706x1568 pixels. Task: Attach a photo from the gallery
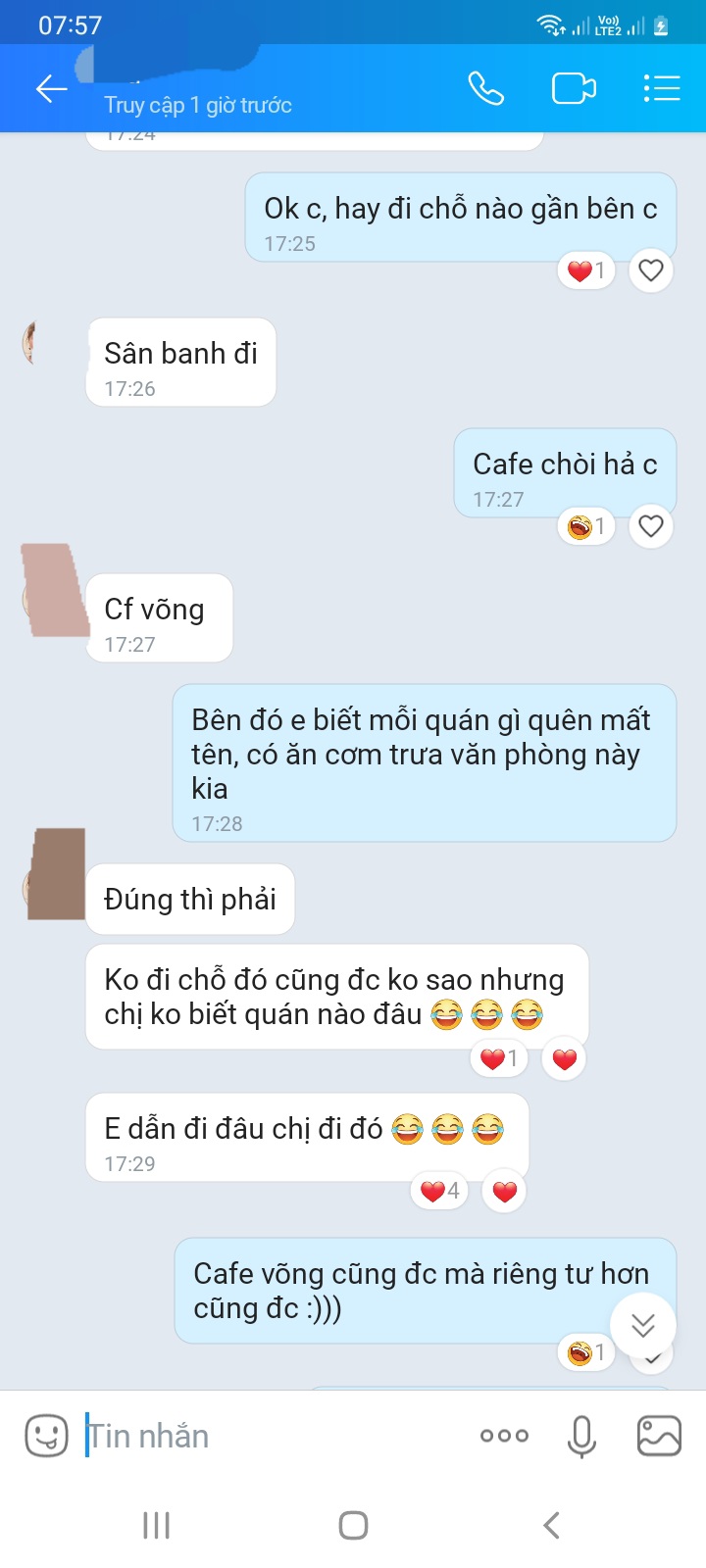(x=659, y=1437)
